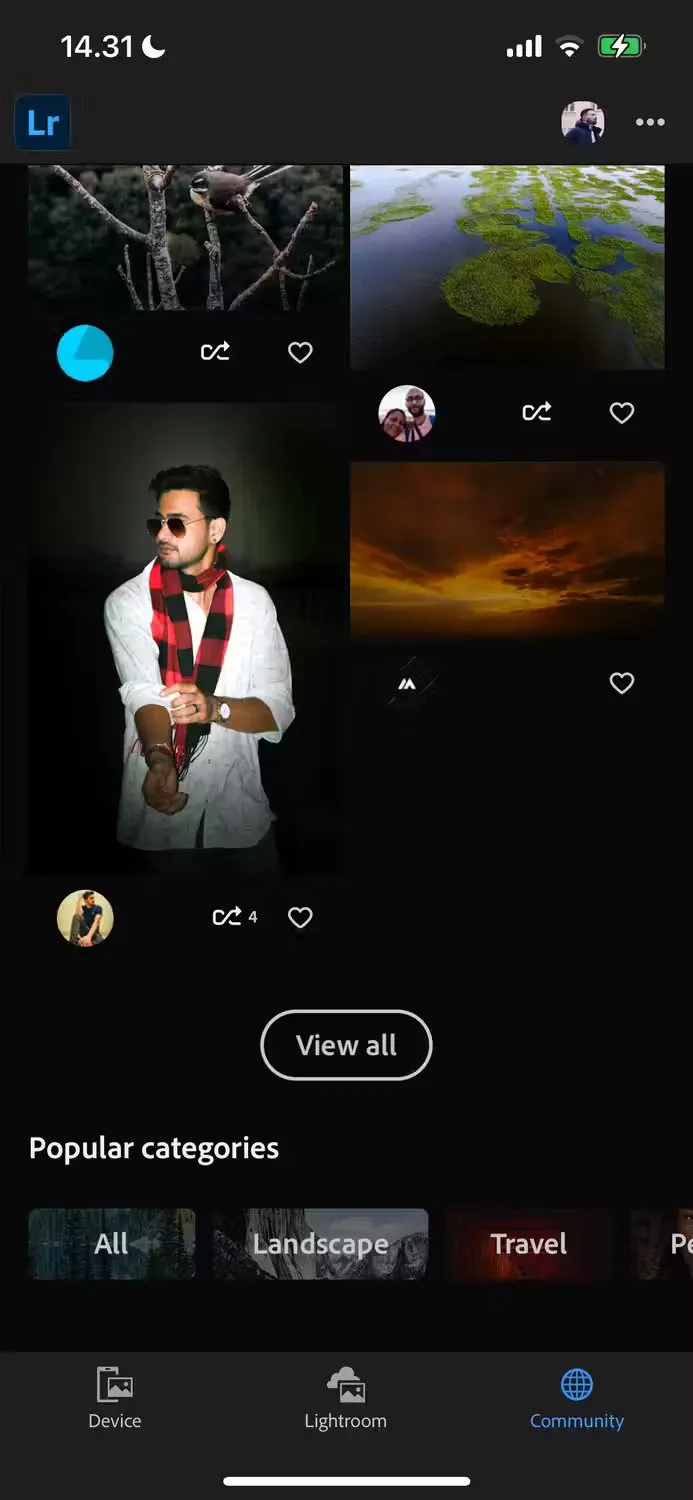Remix the green wetland aerial photo
The image size is (693, 1500).
pos(537,412)
